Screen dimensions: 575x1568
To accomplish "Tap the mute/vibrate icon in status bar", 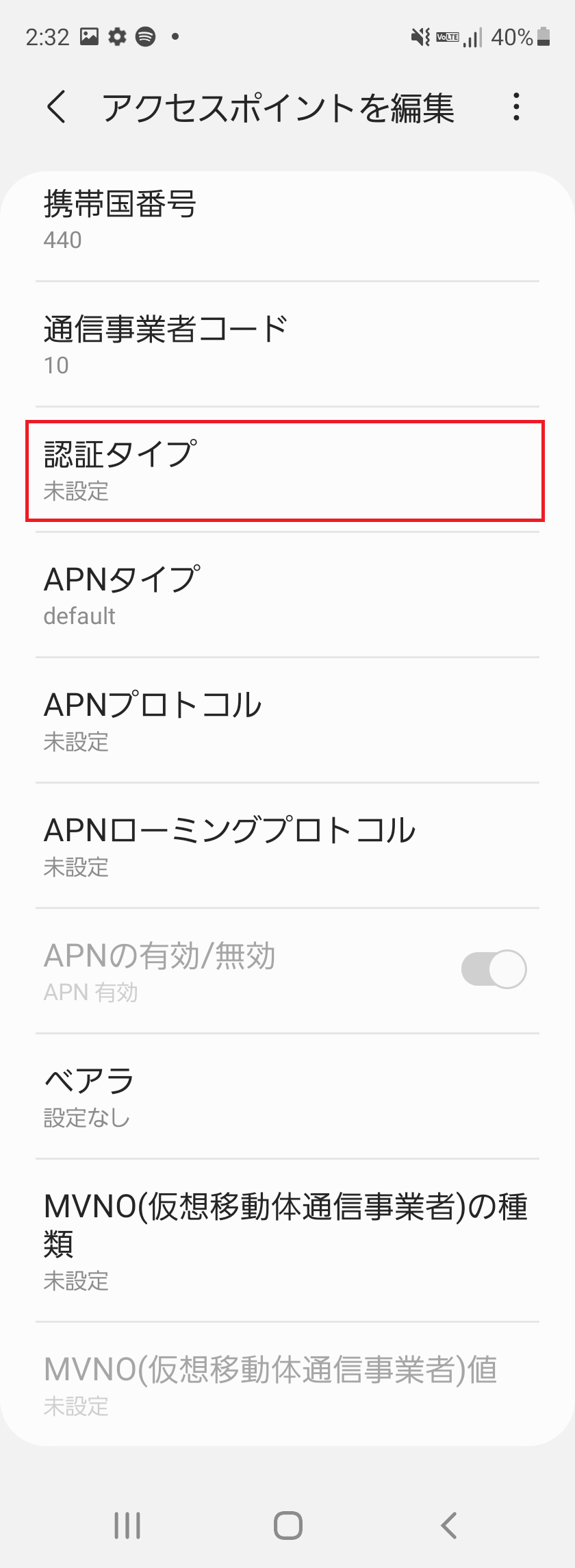I will [x=419, y=38].
